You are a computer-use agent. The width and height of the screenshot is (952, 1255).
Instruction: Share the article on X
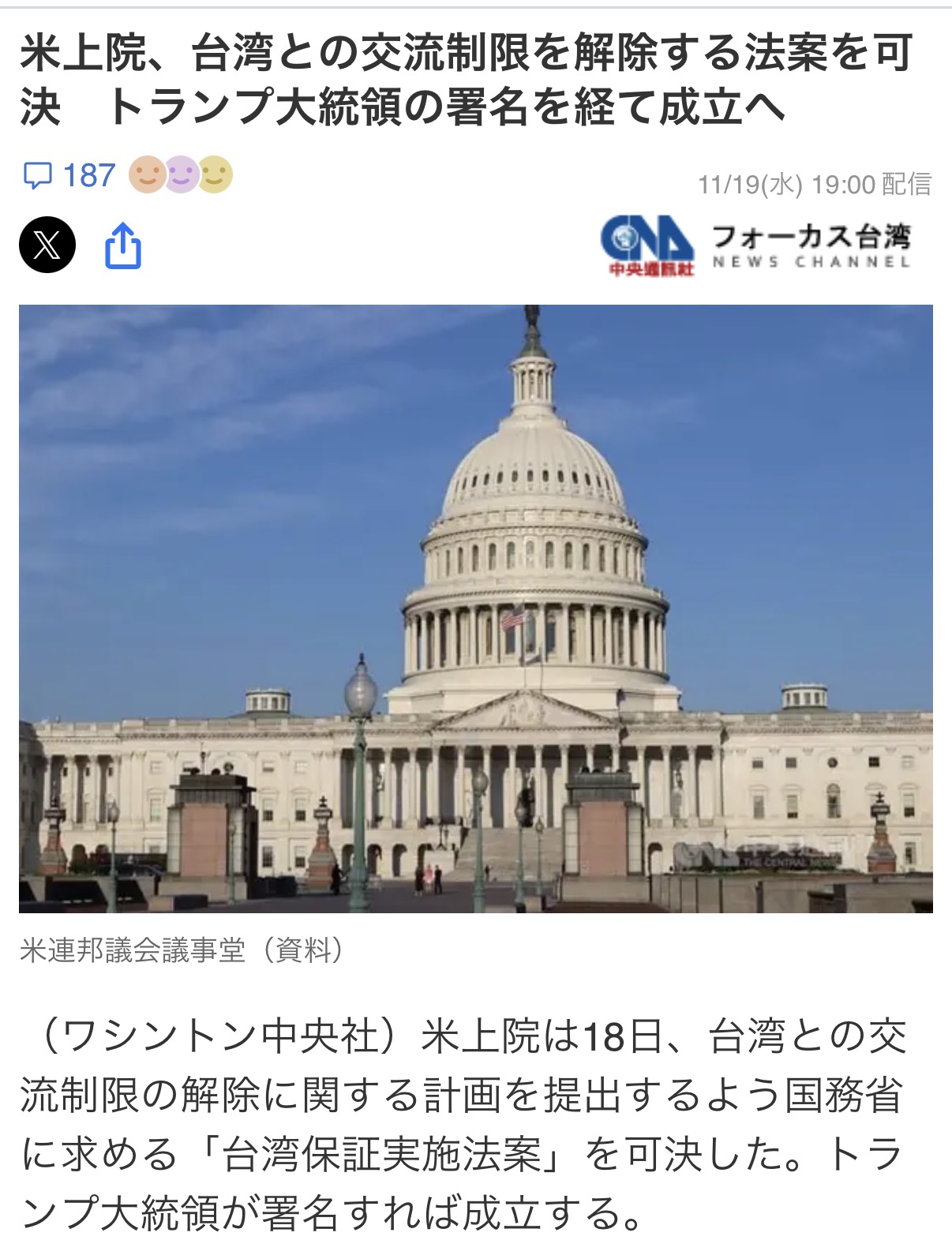pyautogui.click(x=47, y=245)
